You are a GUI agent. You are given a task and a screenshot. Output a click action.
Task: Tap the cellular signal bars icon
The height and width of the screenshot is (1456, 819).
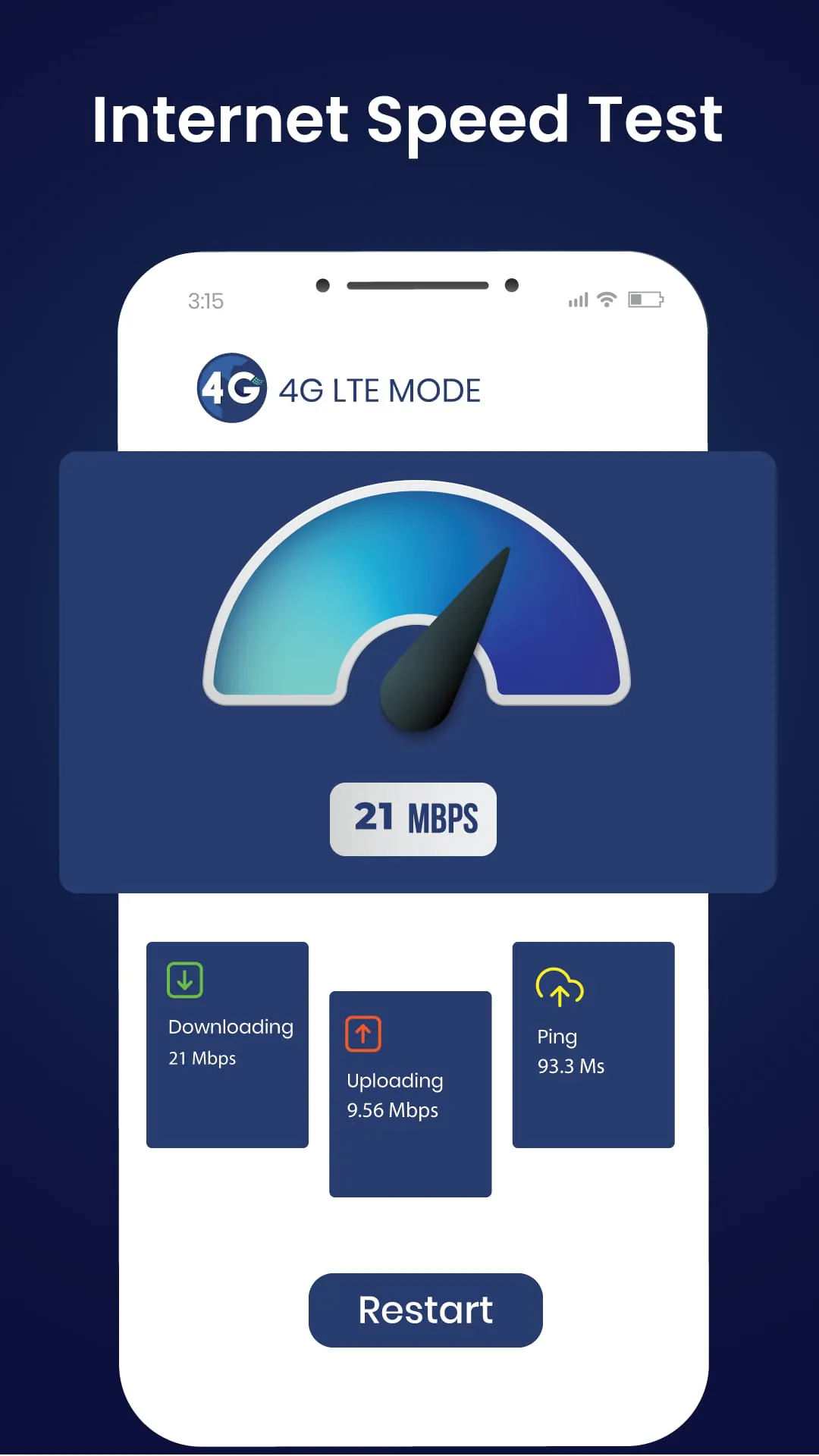tap(577, 300)
